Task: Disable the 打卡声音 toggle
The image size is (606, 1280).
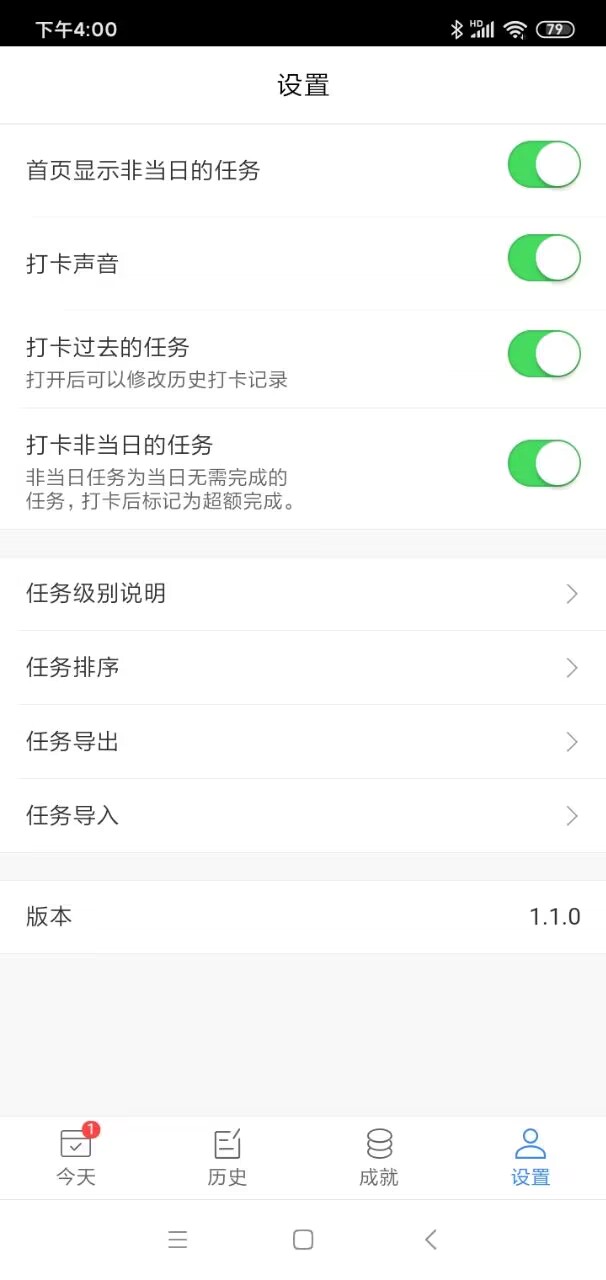Action: click(544, 259)
